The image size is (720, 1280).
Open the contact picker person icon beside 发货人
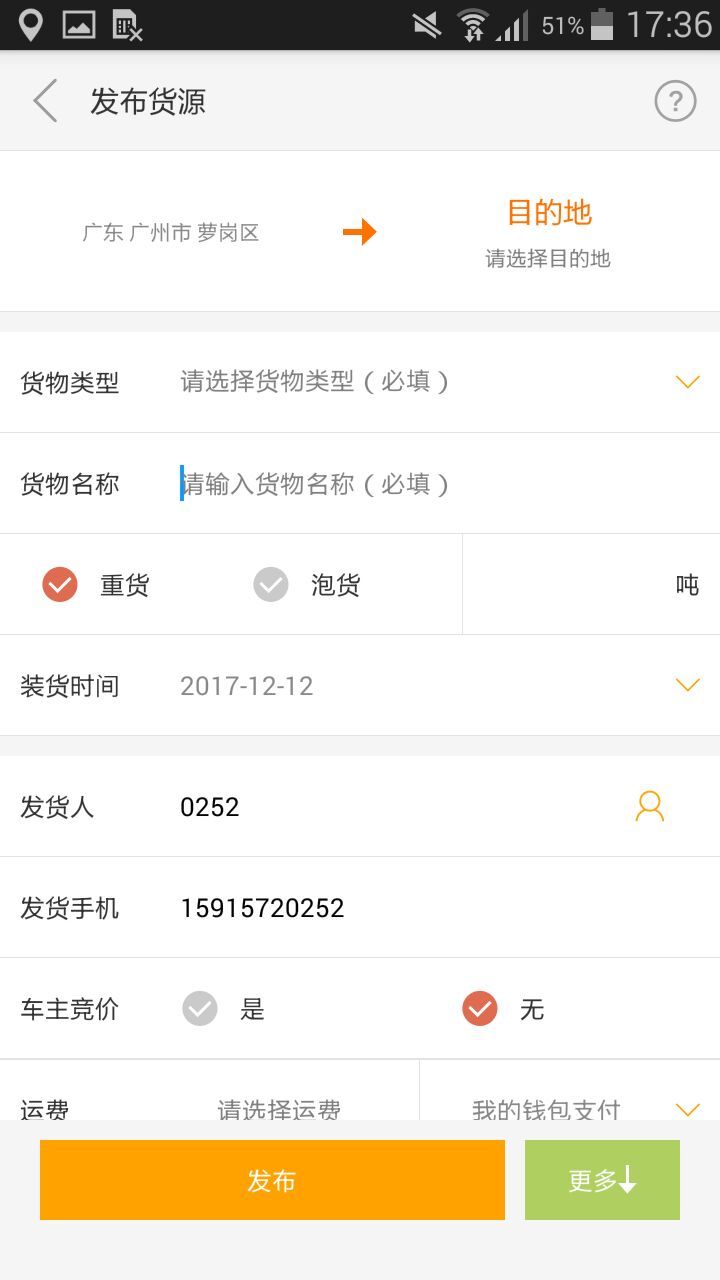coord(649,805)
